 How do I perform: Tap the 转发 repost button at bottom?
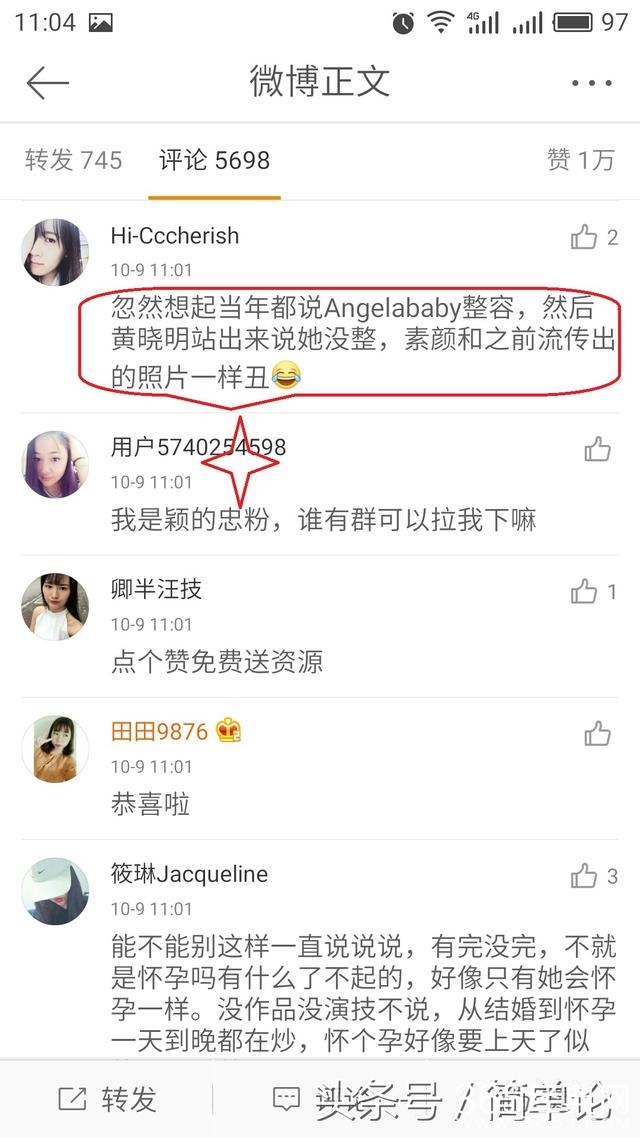click(107, 1099)
